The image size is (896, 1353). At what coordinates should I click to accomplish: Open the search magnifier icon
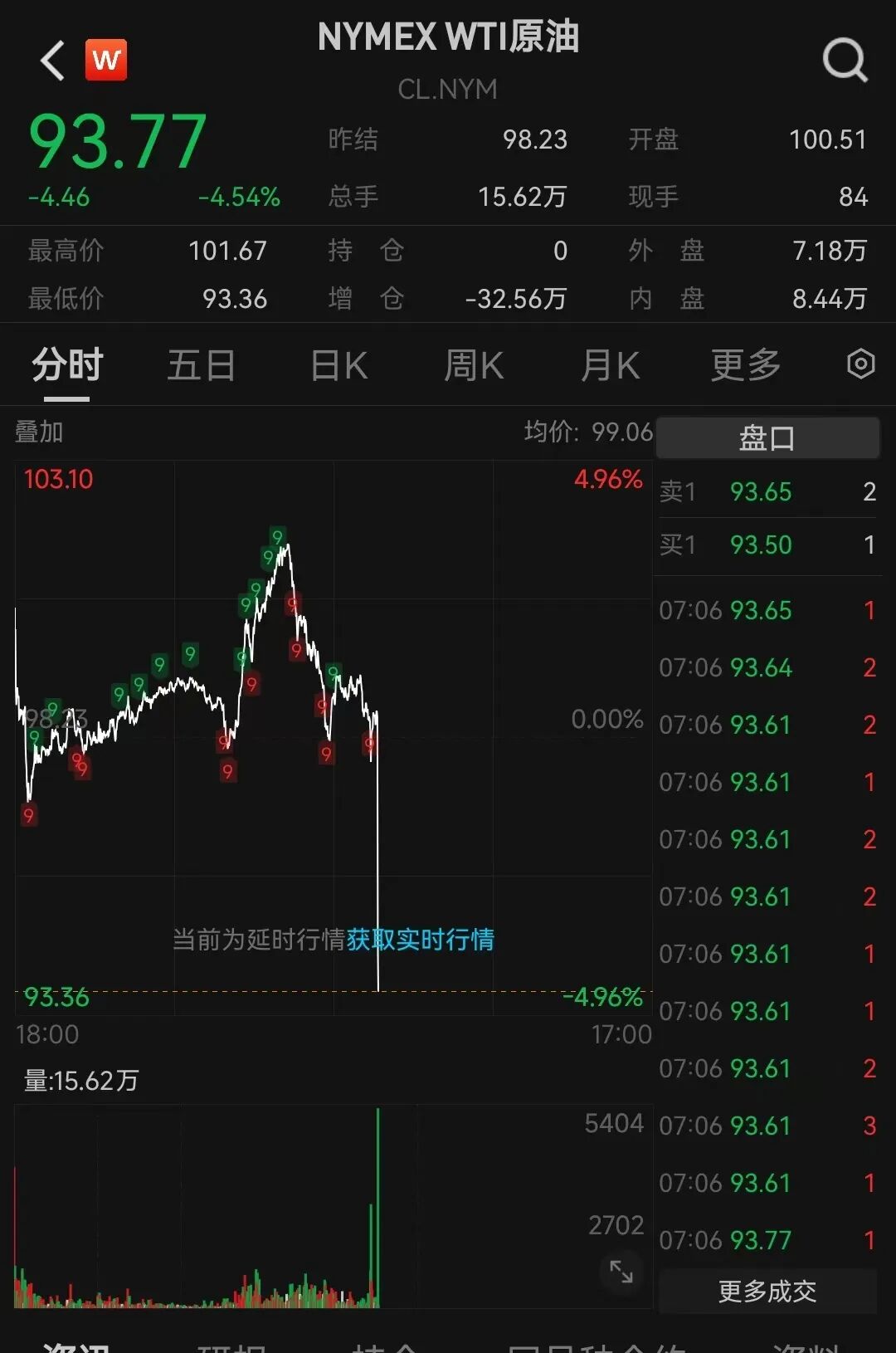[845, 61]
